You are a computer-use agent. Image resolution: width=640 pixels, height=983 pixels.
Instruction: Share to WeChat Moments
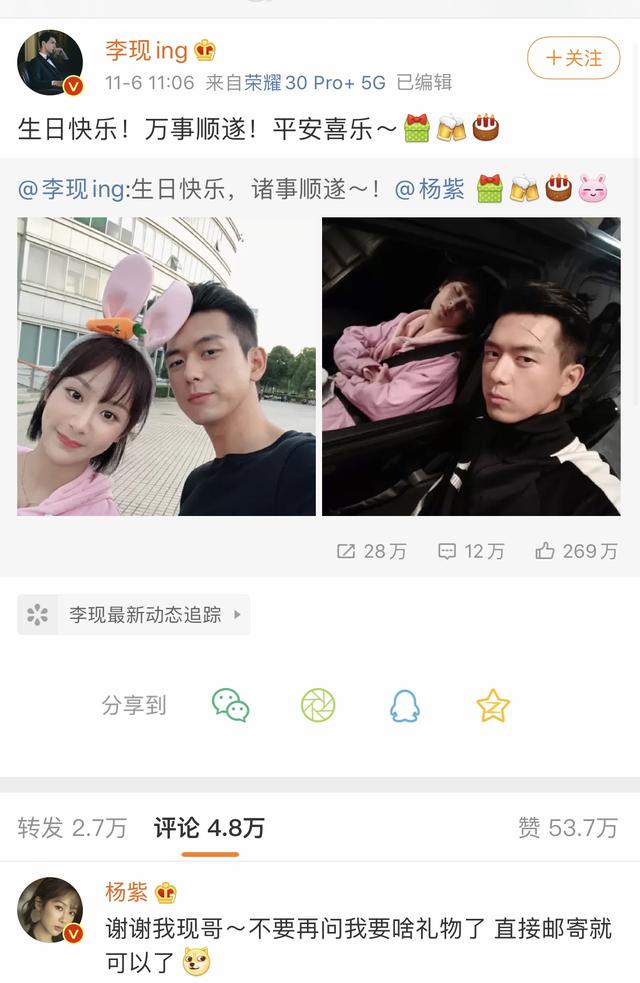point(318,706)
